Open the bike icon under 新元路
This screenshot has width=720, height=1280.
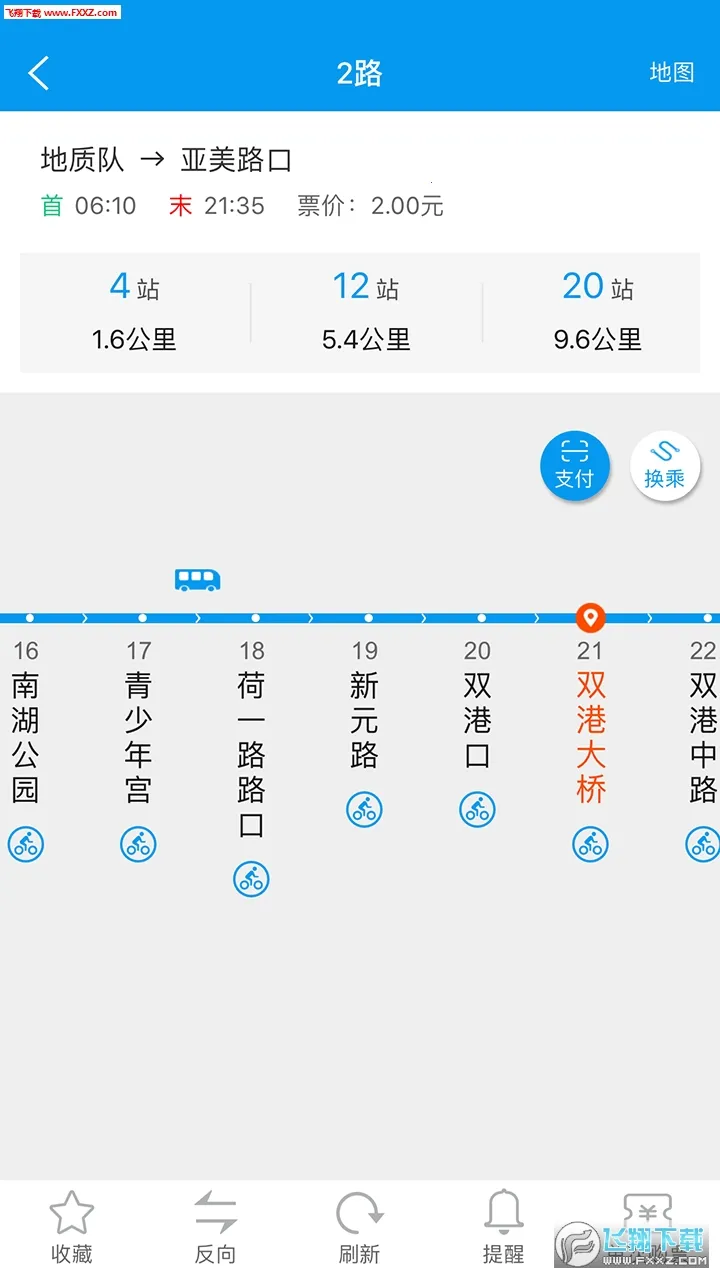point(364,809)
